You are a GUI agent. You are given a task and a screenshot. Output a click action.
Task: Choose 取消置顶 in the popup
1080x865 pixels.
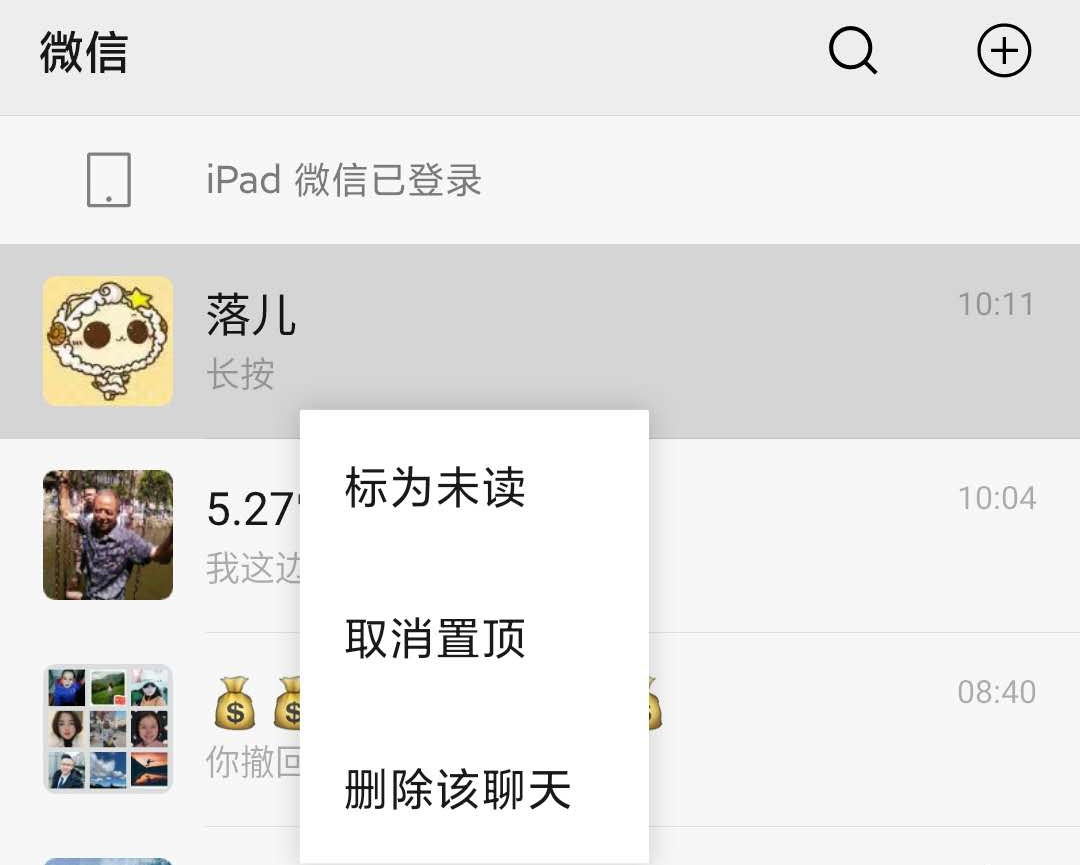[435, 639]
